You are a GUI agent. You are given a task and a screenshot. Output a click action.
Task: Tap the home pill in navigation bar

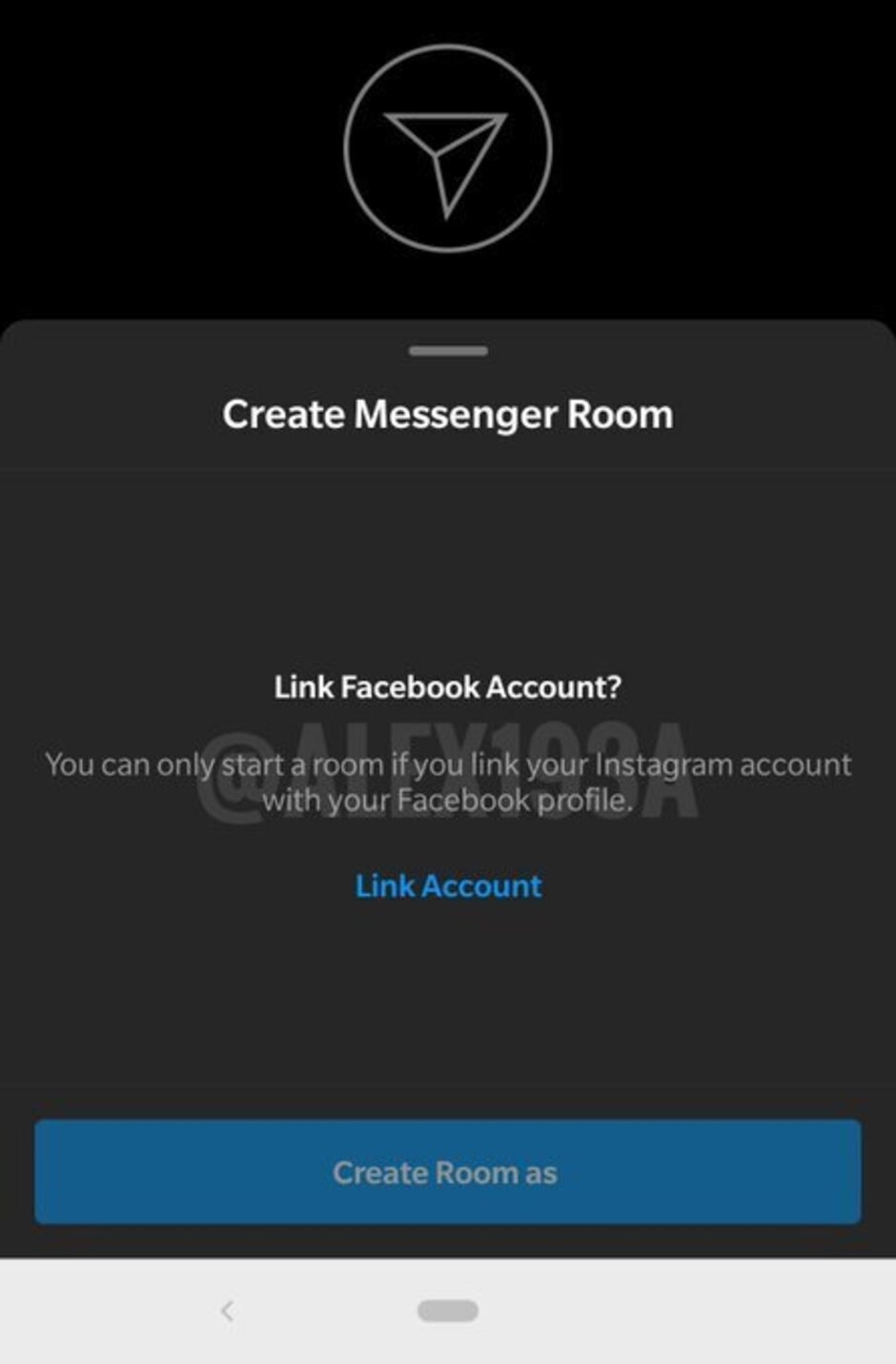click(447, 1312)
